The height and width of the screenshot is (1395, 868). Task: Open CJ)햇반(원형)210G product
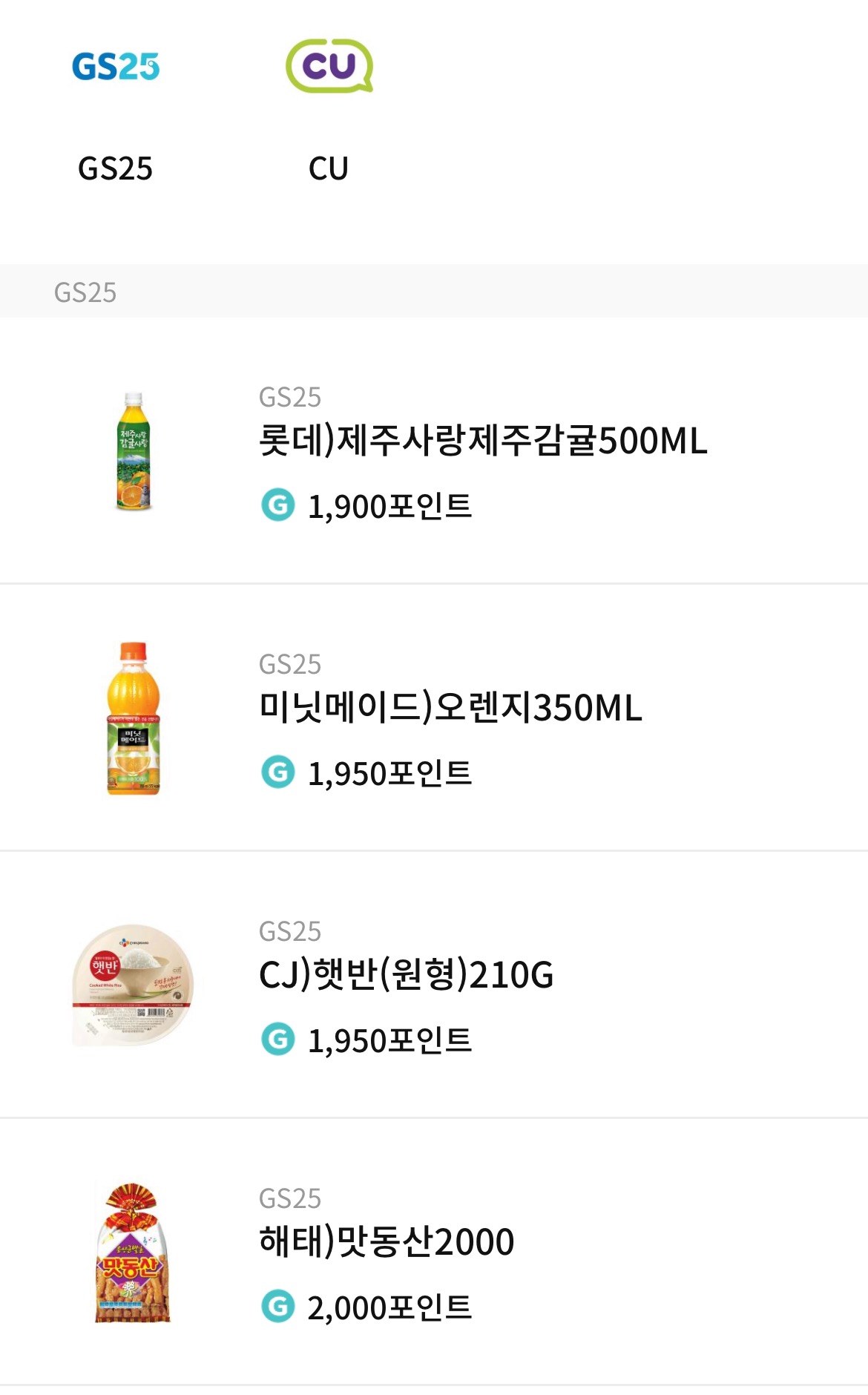[x=434, y=985]
